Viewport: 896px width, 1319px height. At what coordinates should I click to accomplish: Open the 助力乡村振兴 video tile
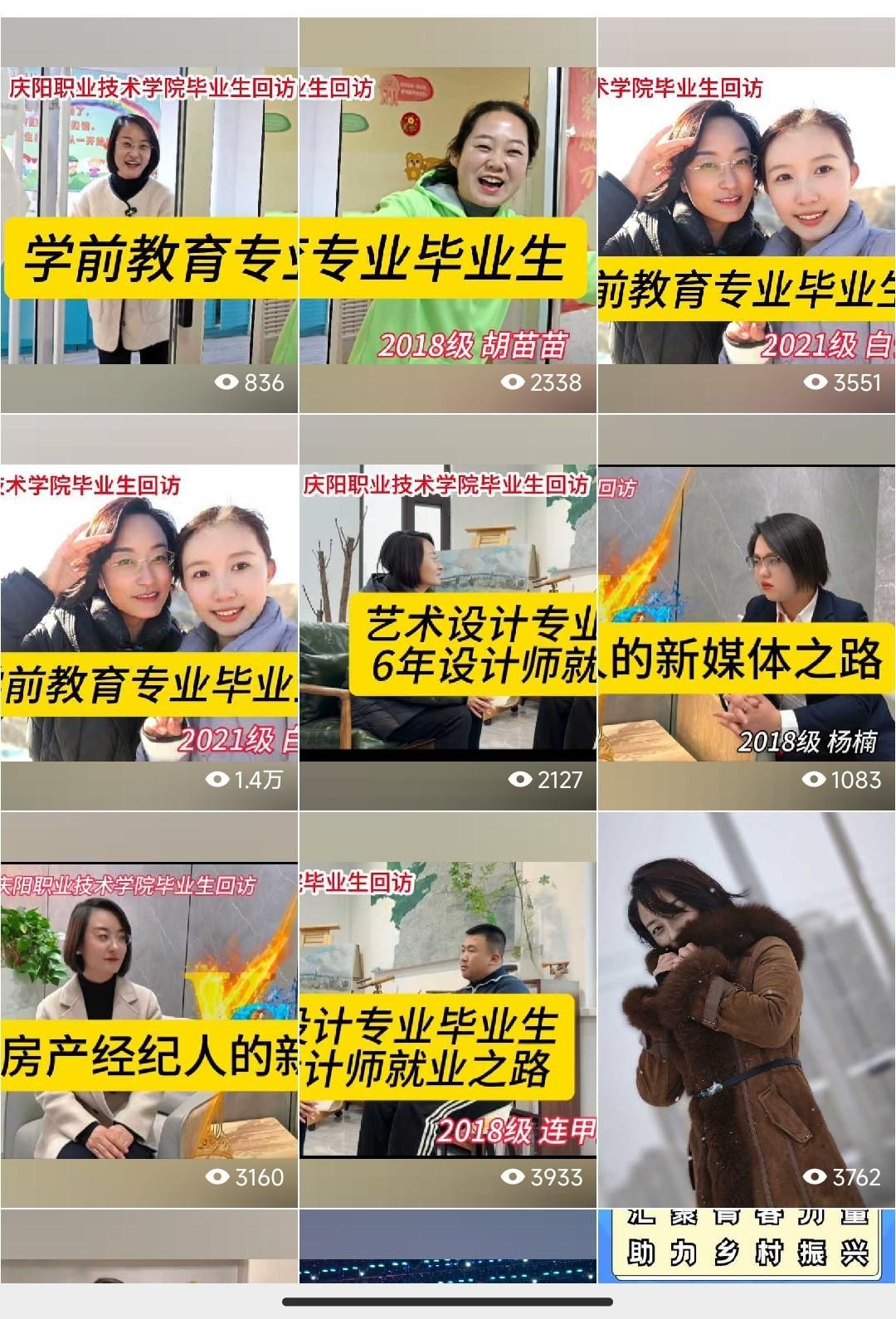click(x=747, y=1246)
